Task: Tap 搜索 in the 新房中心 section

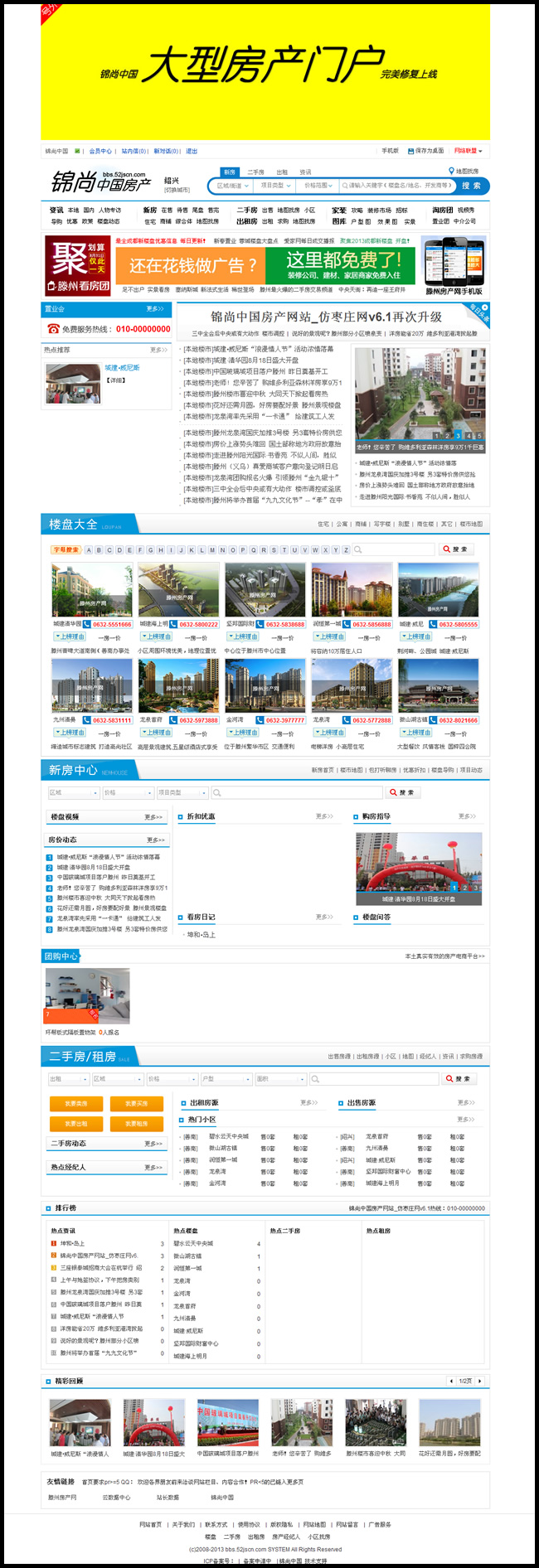Action: (x=404, y=792)
